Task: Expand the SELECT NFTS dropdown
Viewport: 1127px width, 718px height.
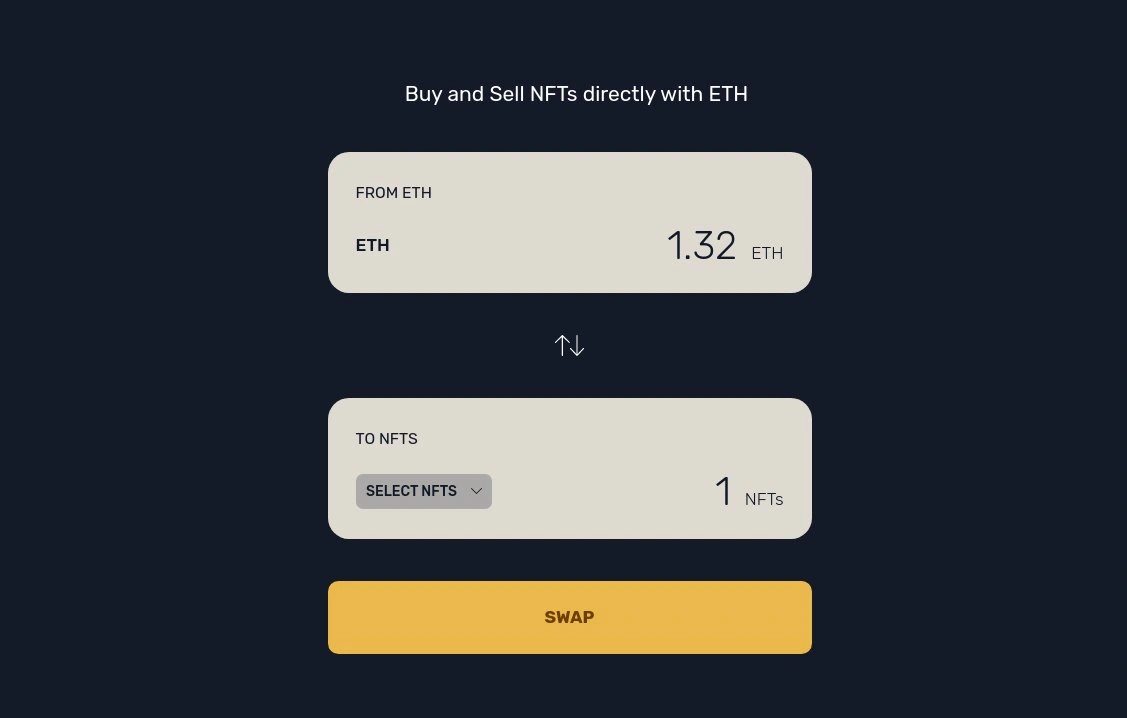Action: [423, 491]
